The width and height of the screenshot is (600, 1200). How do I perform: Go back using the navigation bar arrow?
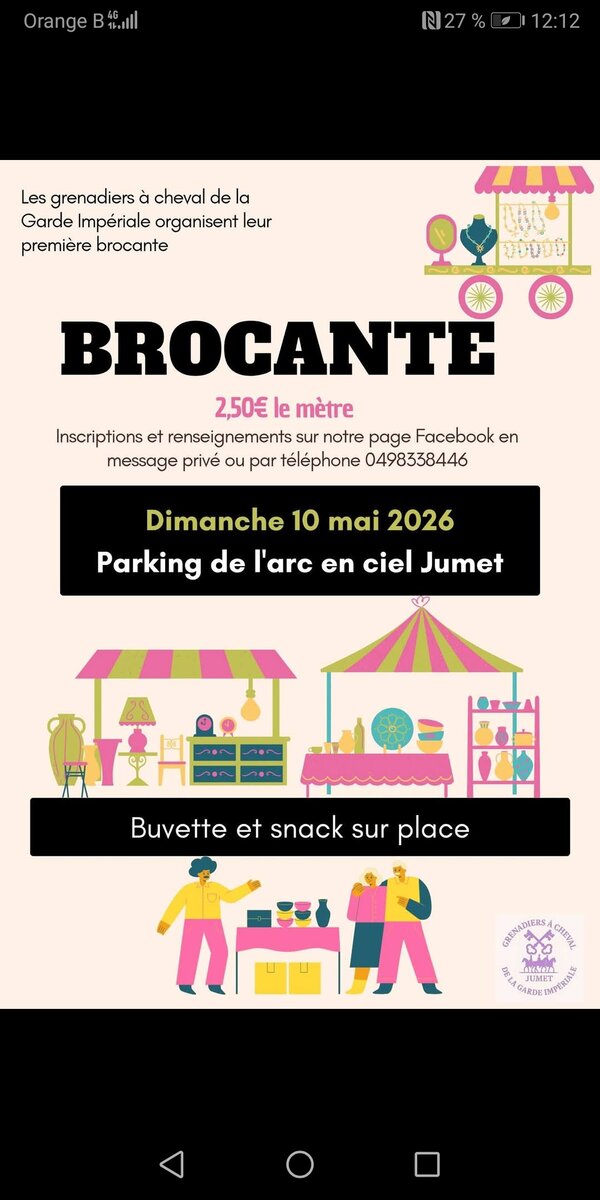172,1164
